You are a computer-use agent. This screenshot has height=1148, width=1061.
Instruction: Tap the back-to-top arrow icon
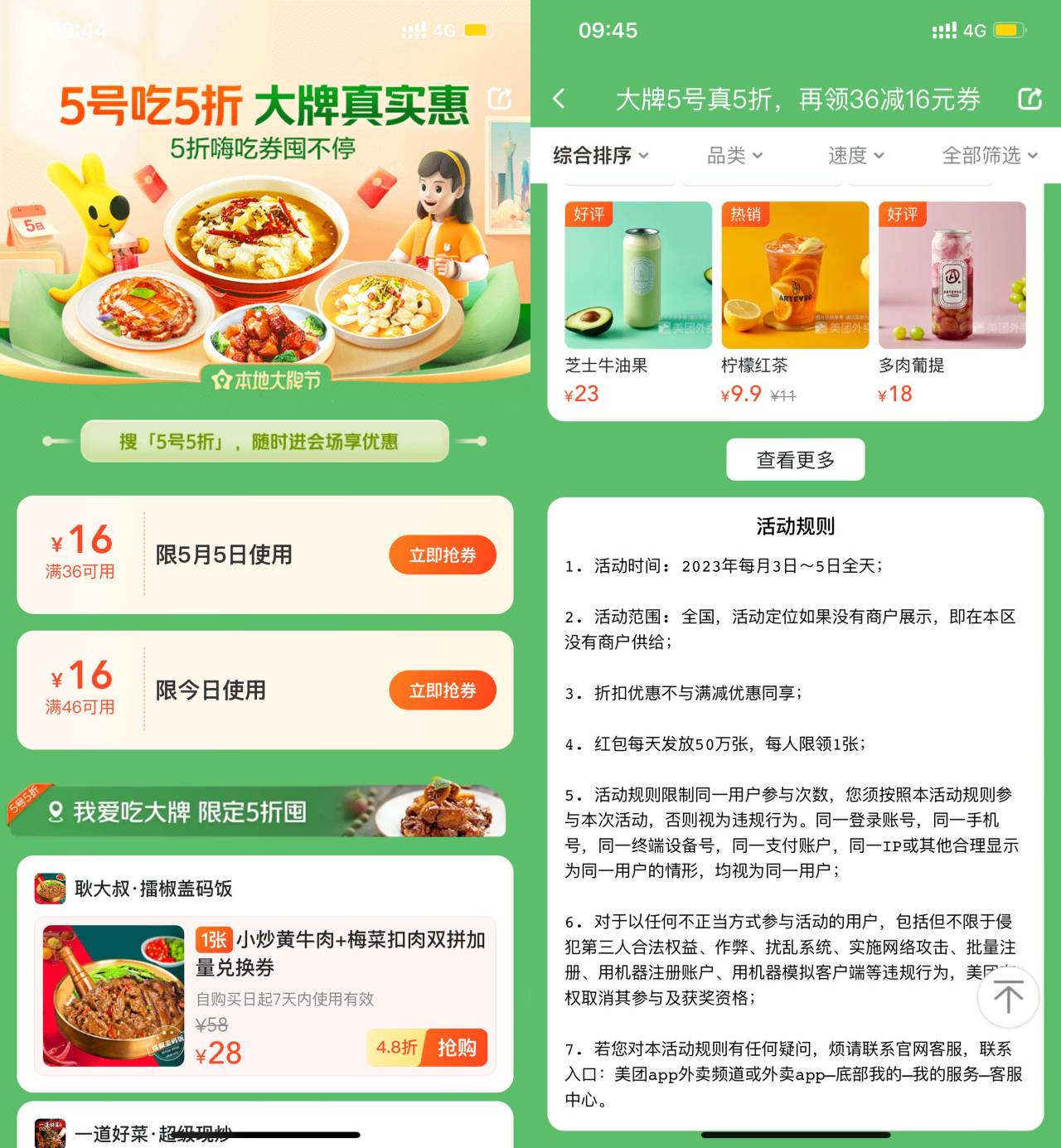[x=1008, y=997]
